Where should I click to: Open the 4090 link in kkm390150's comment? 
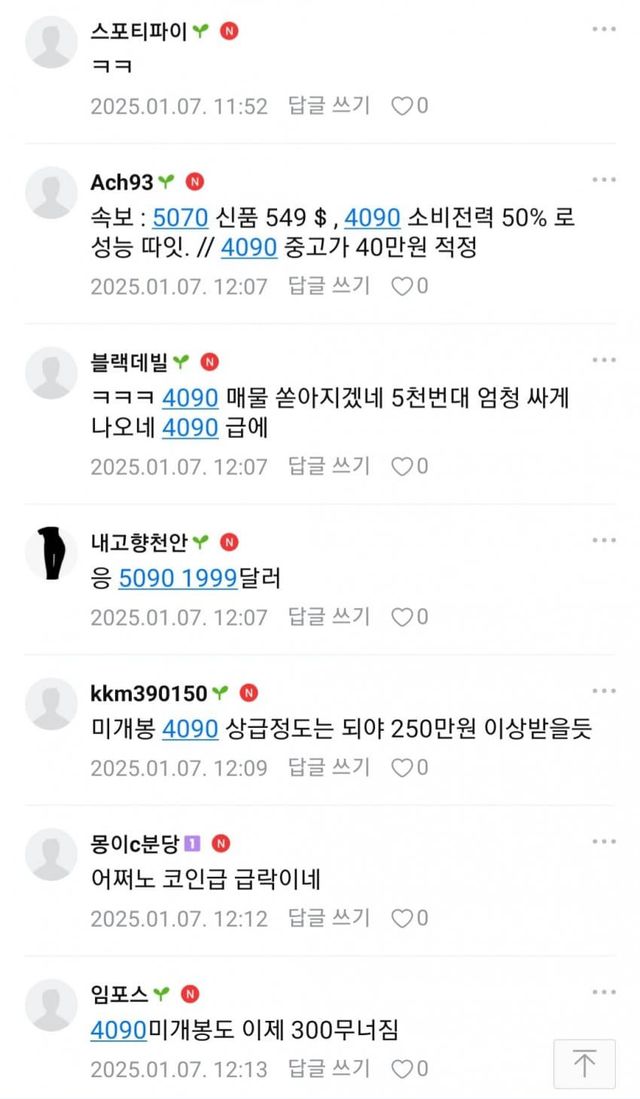pos(190,728)
